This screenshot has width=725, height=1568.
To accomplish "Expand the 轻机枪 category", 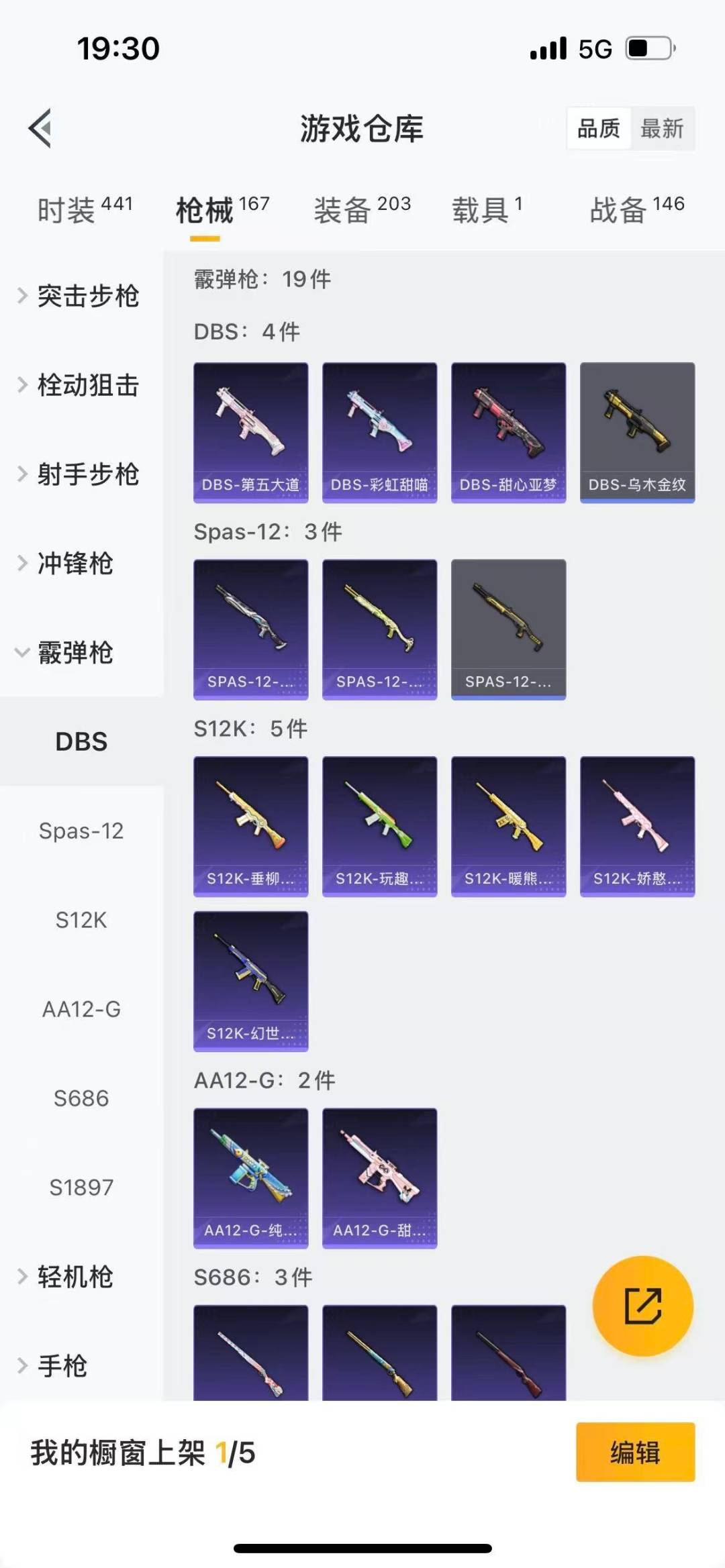I will coord(67,1277).
